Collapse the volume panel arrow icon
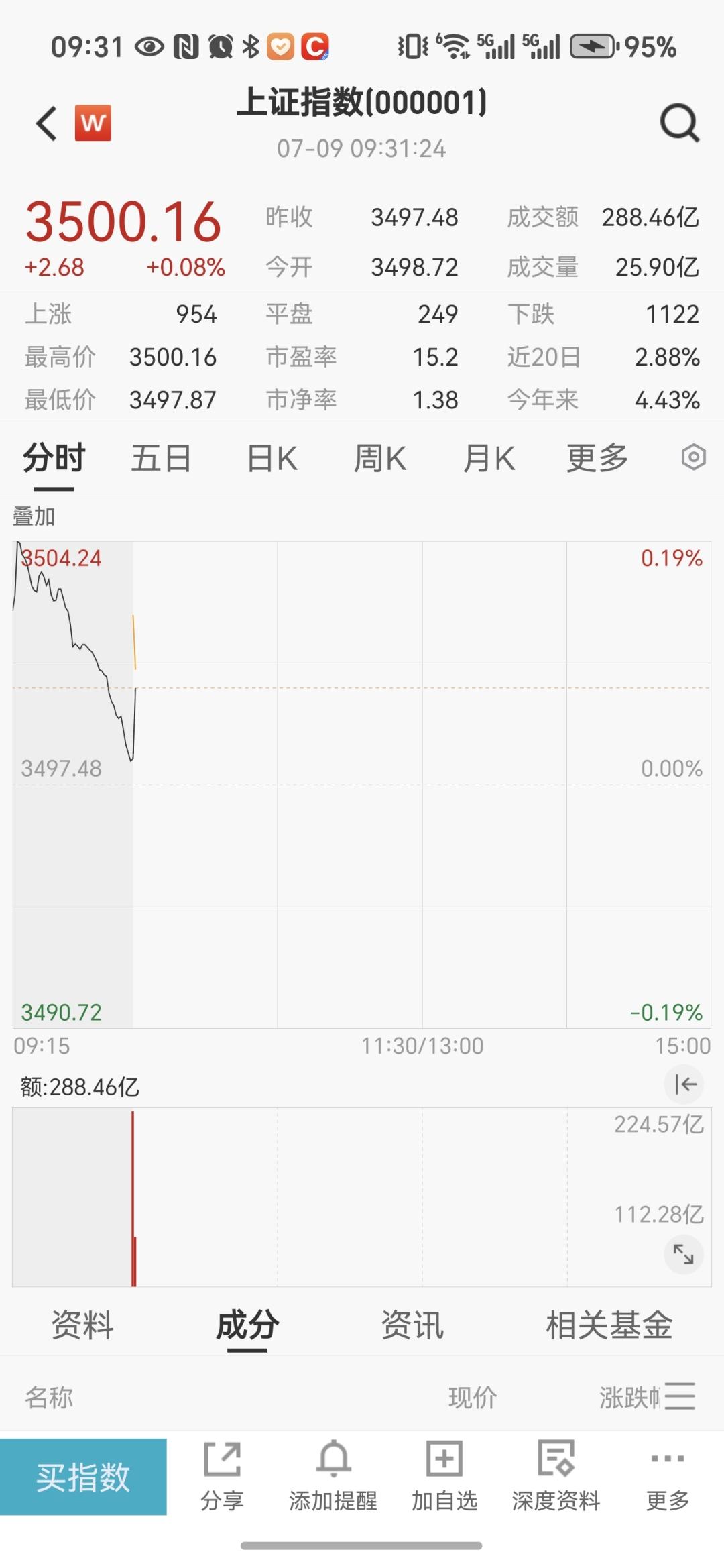This screenshot has height=1568, width=724. click(x=684, y=1084)
